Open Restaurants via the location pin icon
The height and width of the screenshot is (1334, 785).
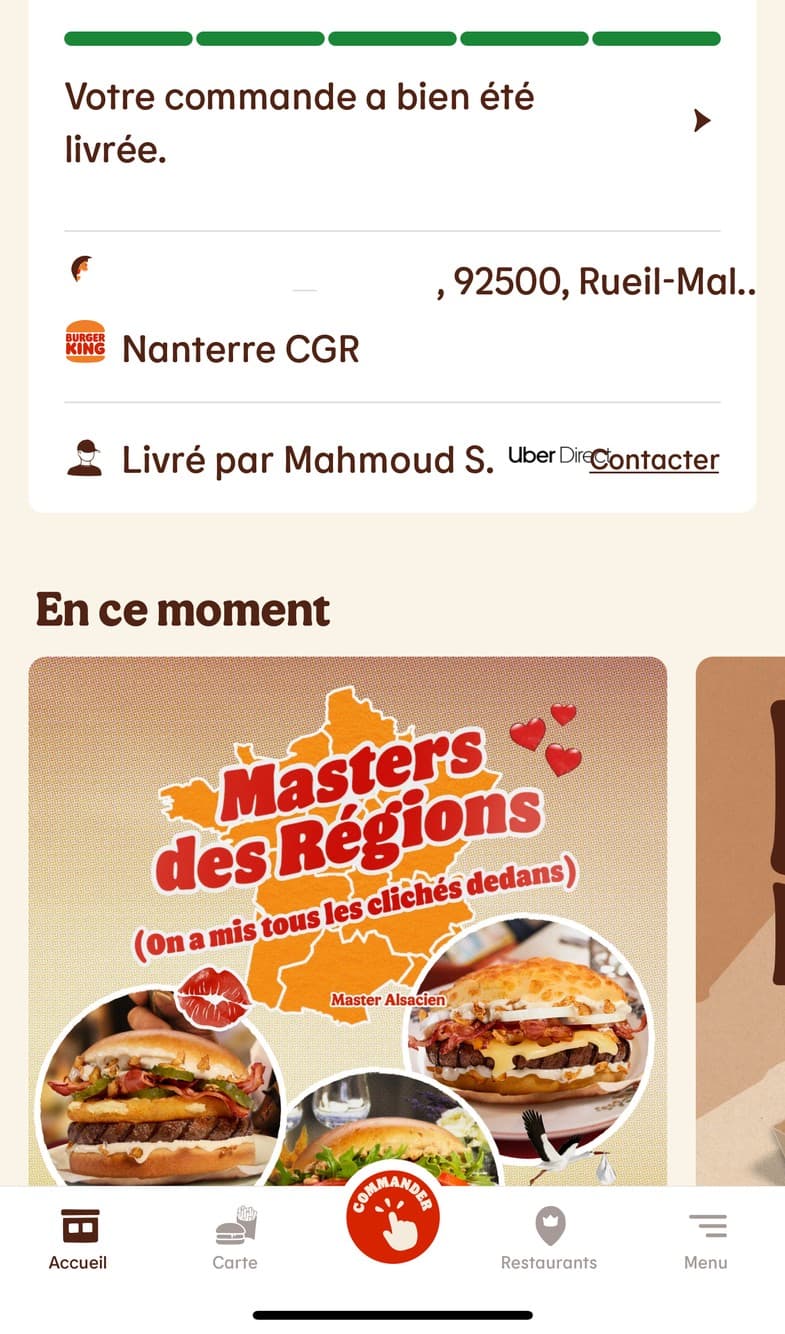549,1222
